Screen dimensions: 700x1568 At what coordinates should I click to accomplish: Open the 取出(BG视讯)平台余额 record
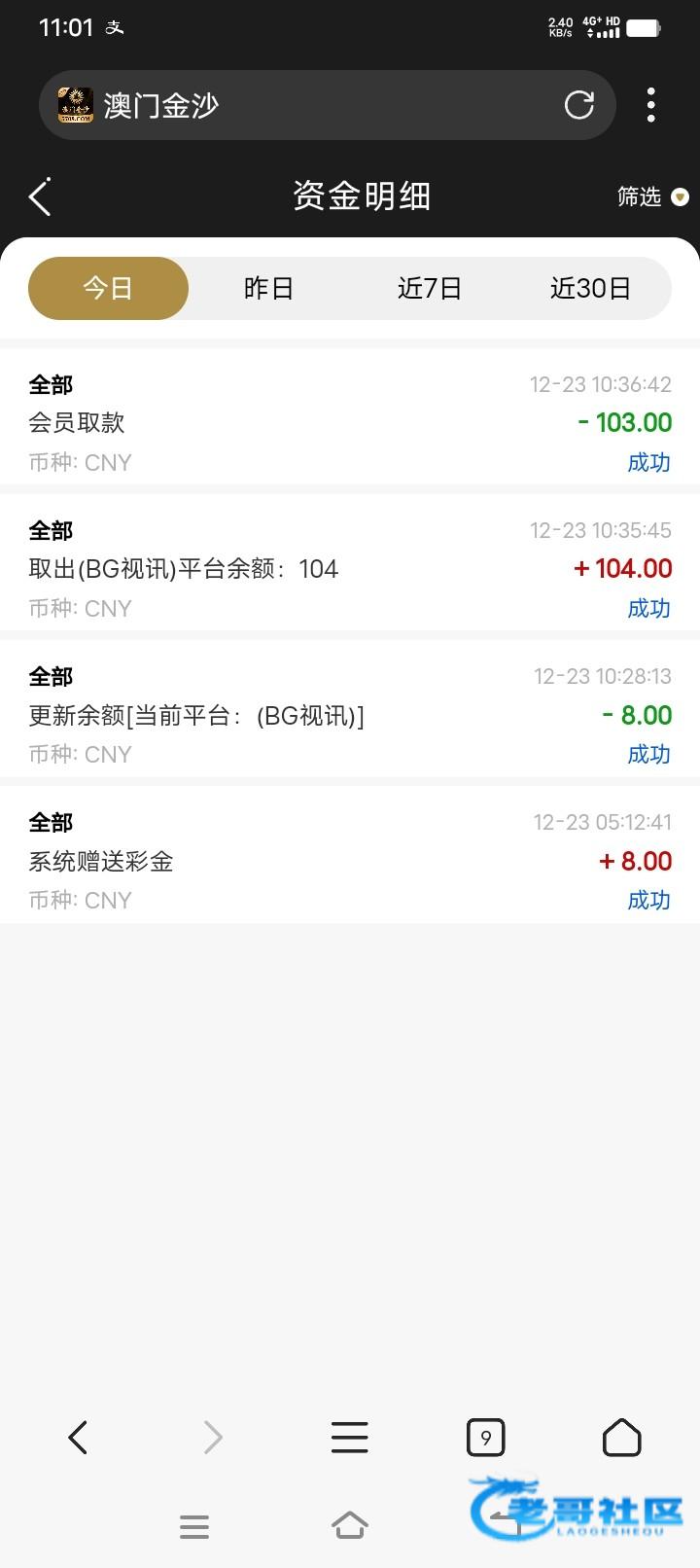[x=350, y=568]
